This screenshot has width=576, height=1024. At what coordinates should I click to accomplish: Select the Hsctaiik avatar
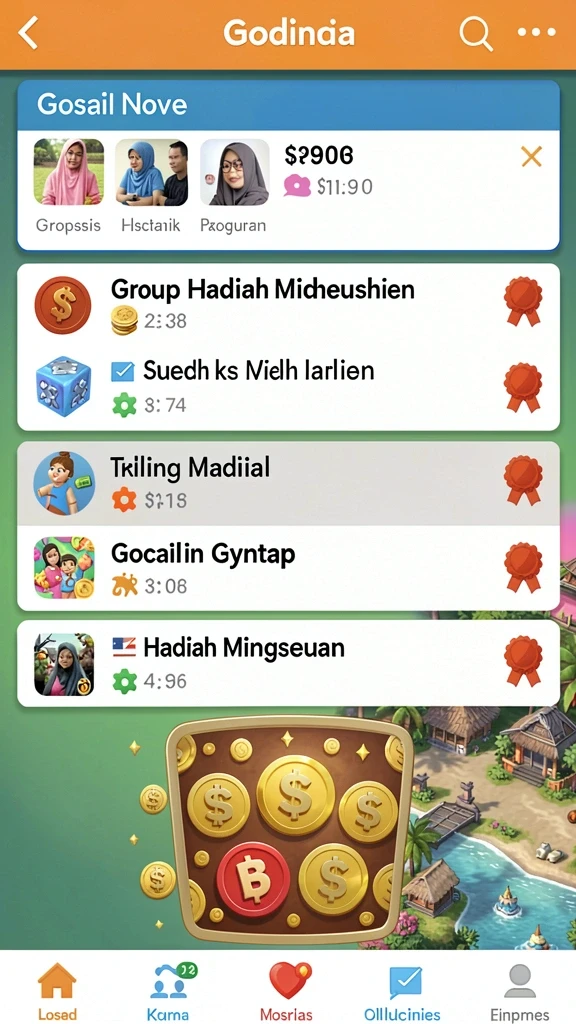coord(152,172)
